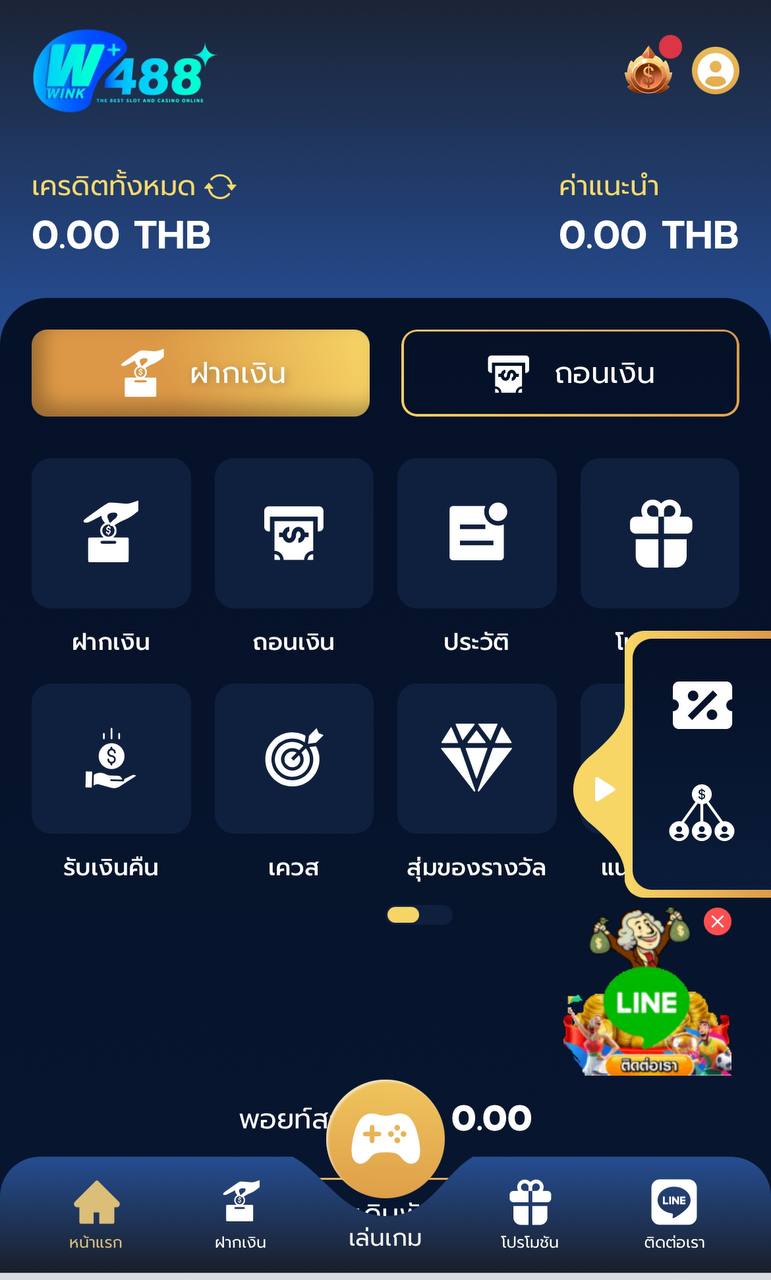Tap the profile avatar icon at top right
This screenshot has height=1280, width=771.
[716, 70]
